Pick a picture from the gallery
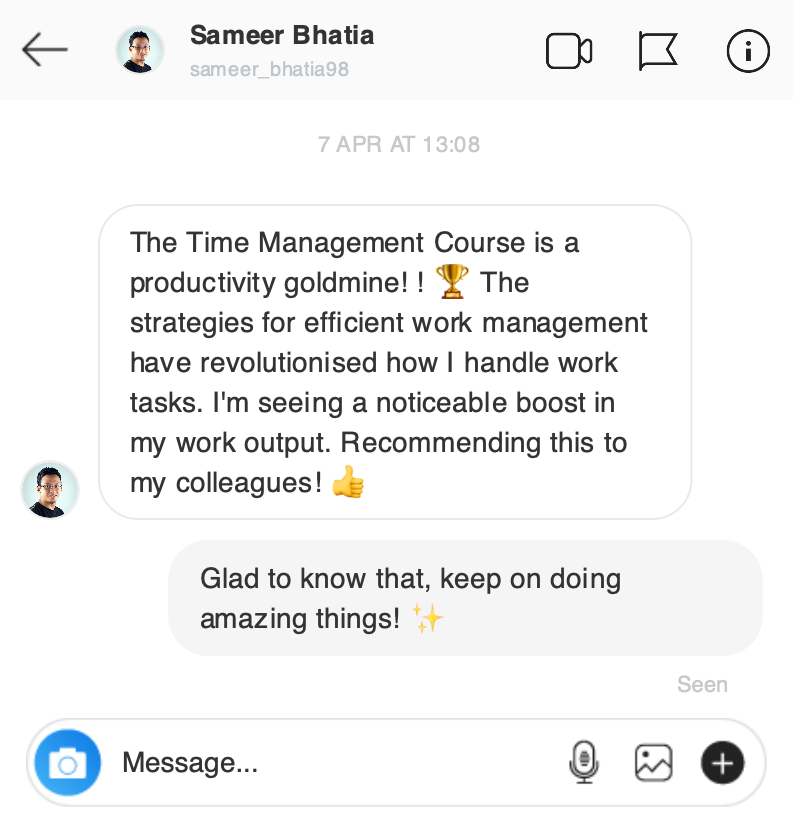Screen dimensions: 794x832 (x=653, y=764)
